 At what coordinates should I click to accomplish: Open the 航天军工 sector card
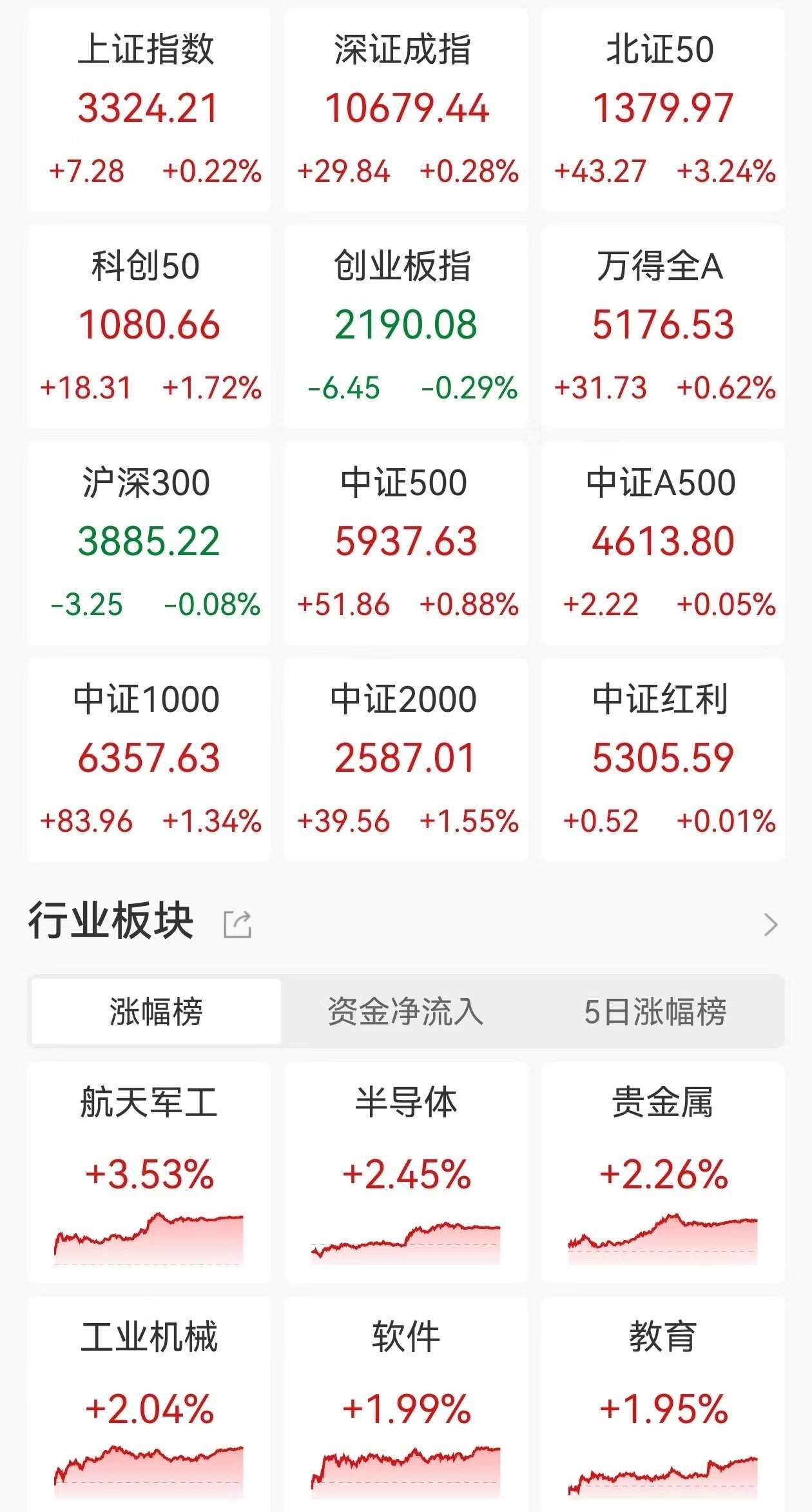[149, 1172]
